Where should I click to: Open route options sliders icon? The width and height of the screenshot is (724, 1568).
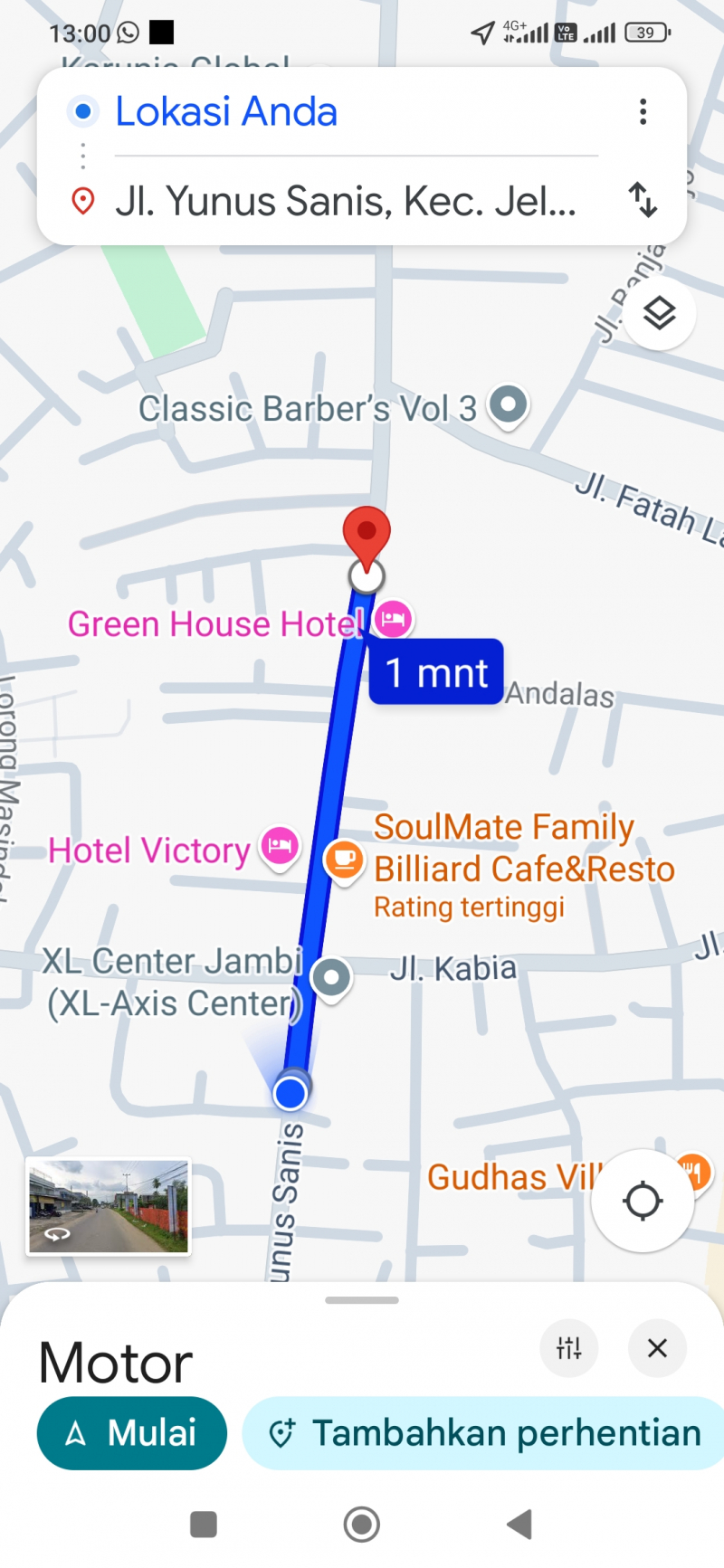pyautogui.click(x=568, y=1348)
